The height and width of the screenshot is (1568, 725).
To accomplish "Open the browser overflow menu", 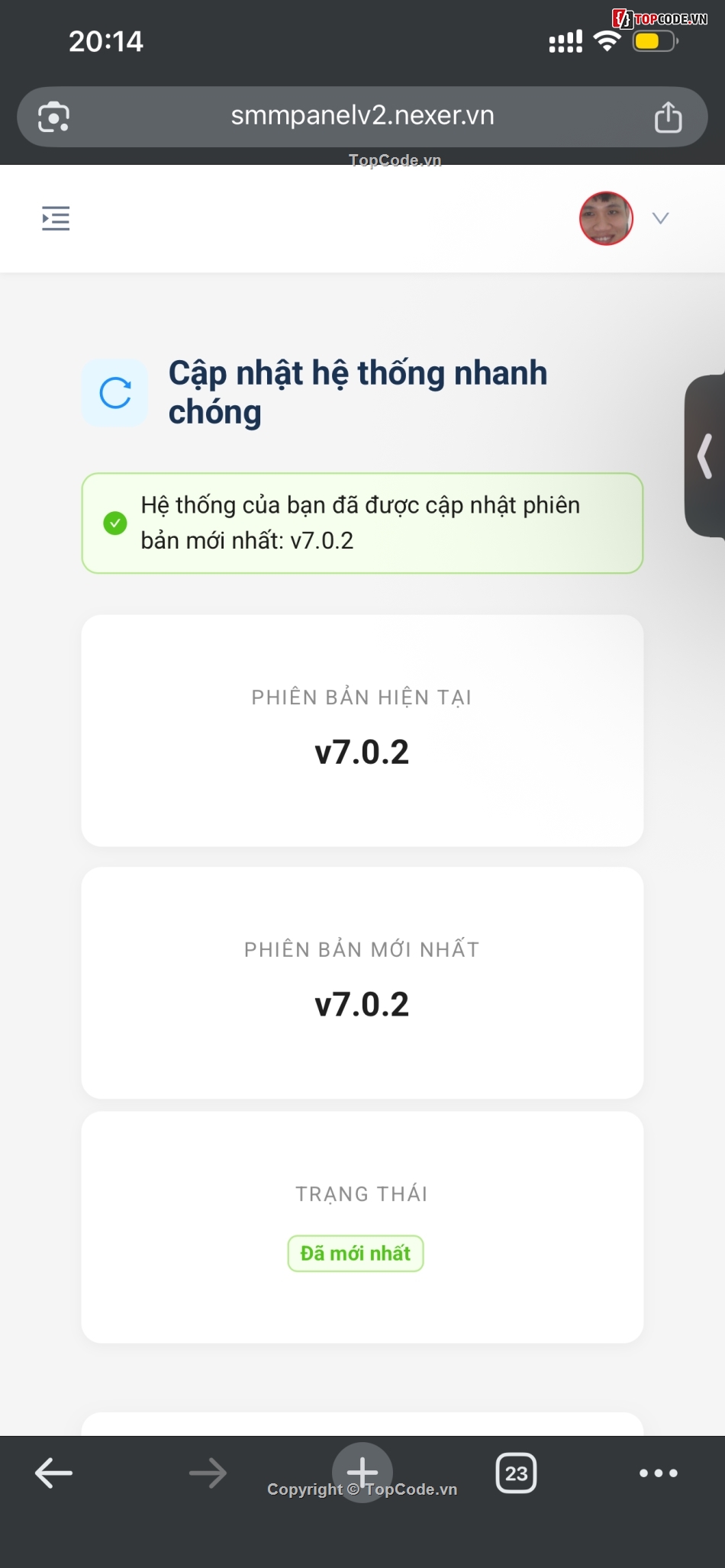I will pos(659,1473).
